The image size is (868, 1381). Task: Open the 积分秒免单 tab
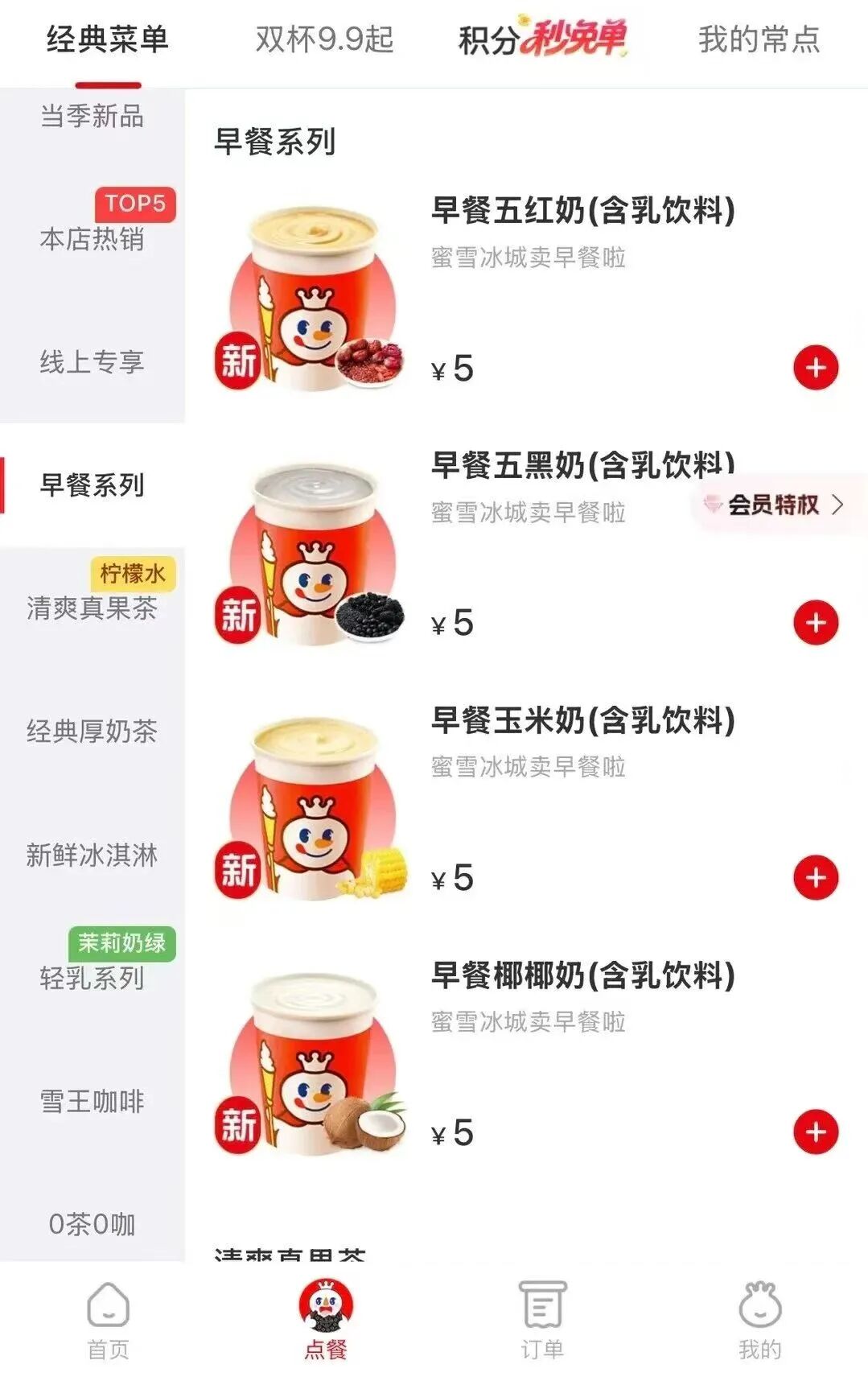pos(542,39)
